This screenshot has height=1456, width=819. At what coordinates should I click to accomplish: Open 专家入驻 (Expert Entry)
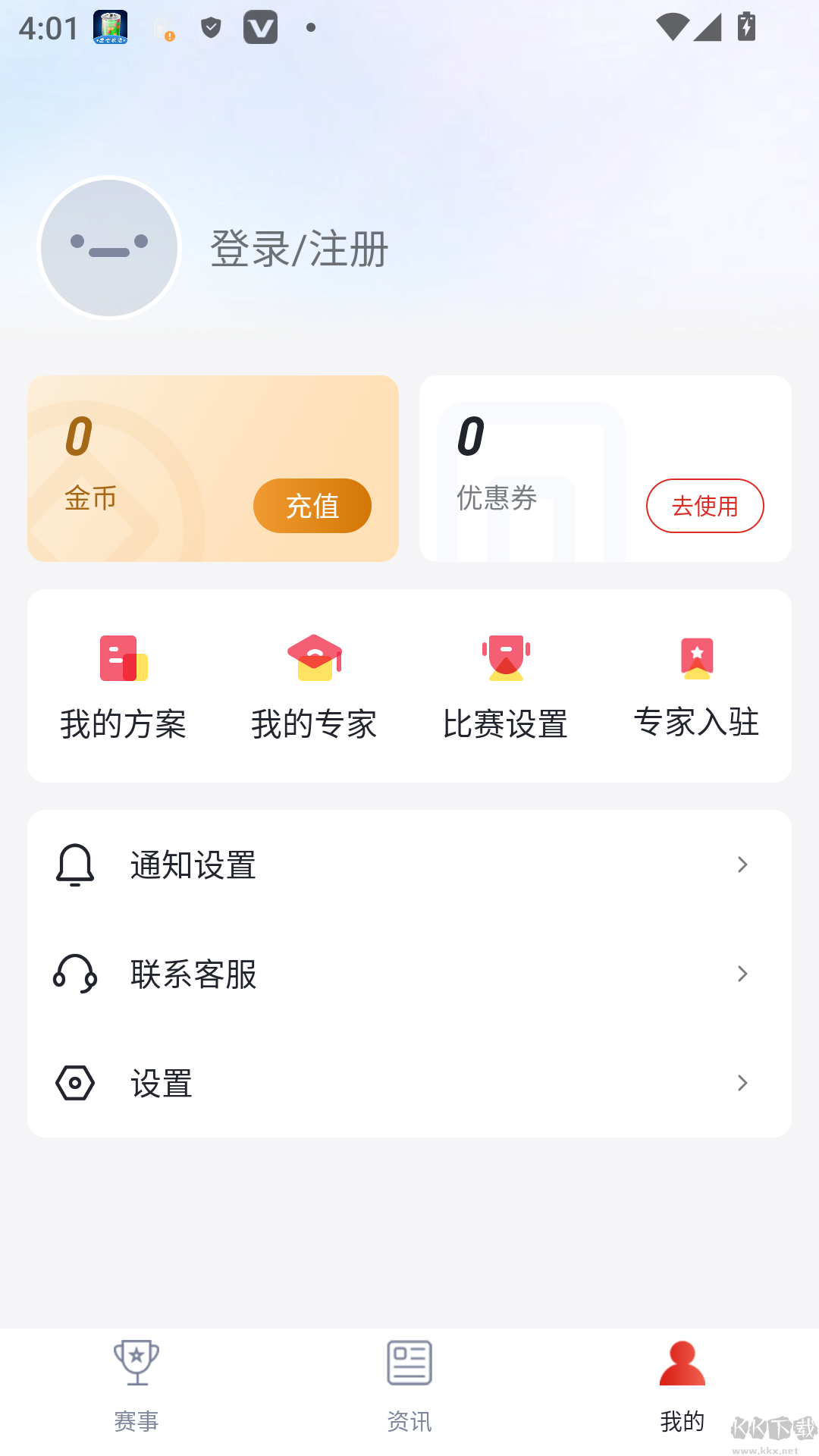tap(696, 686)
